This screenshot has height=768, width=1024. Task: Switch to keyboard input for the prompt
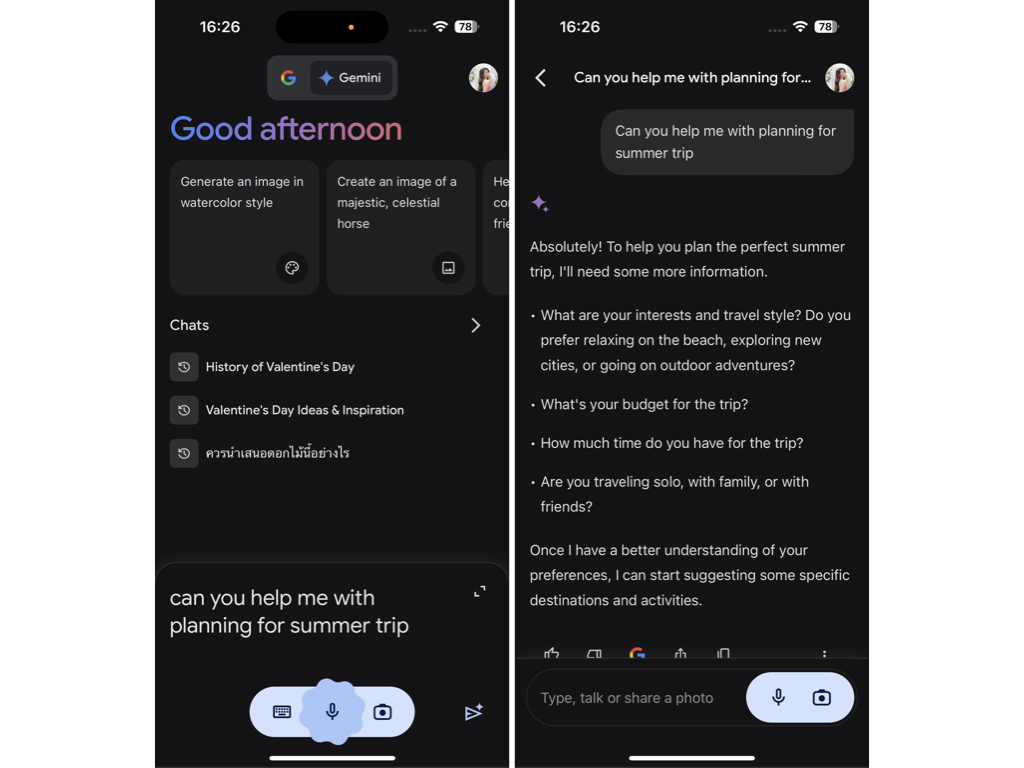pos(282,712)
